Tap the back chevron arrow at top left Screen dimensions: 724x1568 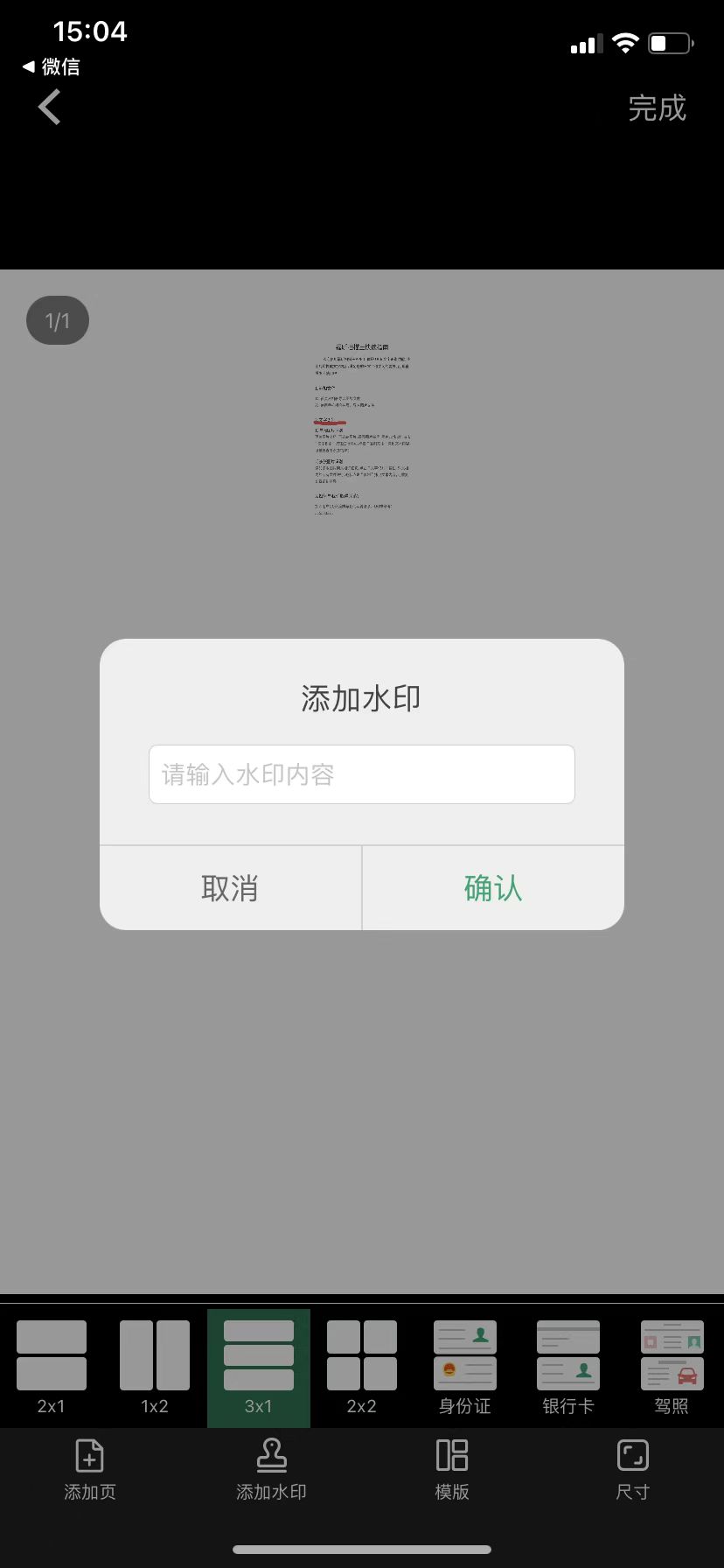[x=48, y=107]
